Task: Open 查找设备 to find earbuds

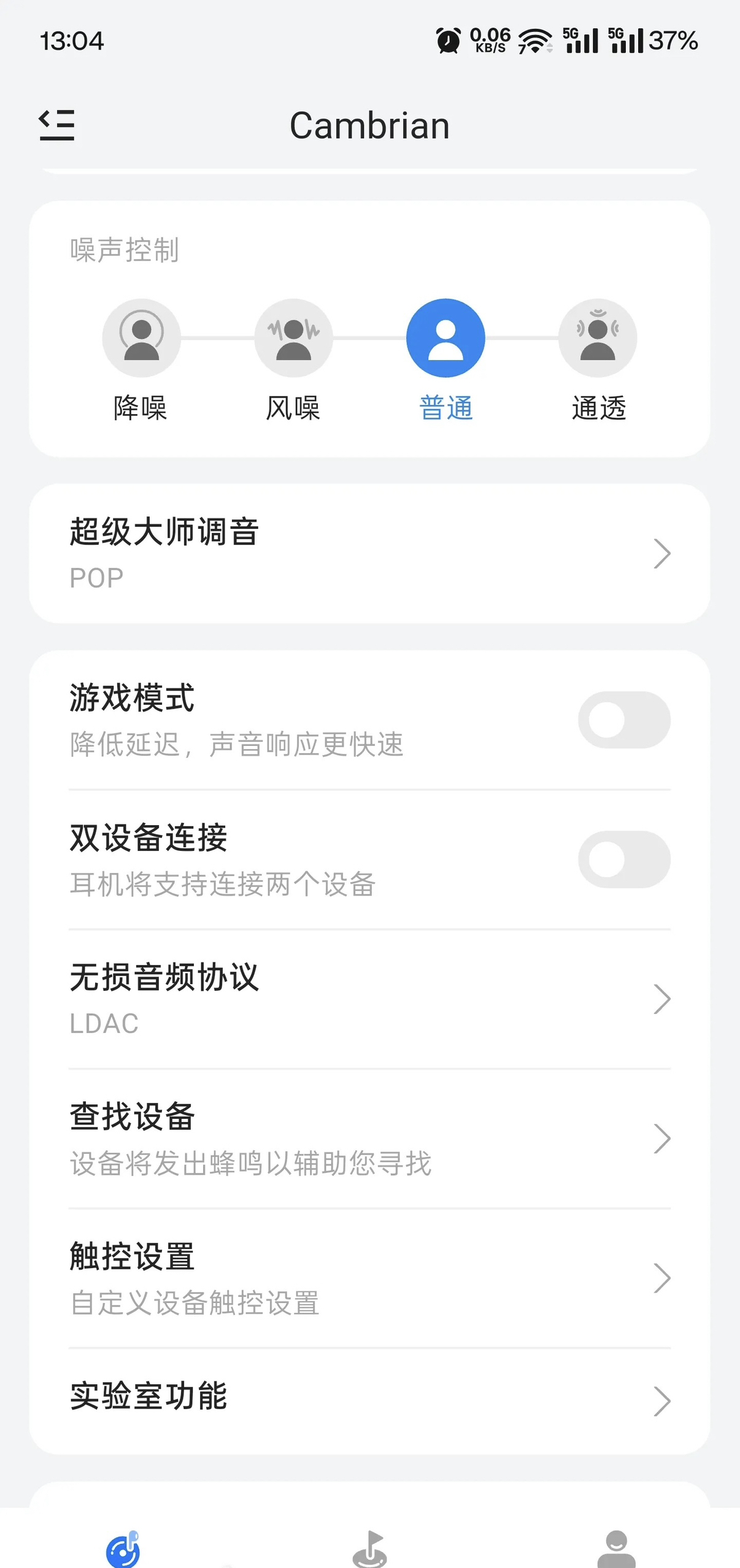Action: click(369, 1139)
